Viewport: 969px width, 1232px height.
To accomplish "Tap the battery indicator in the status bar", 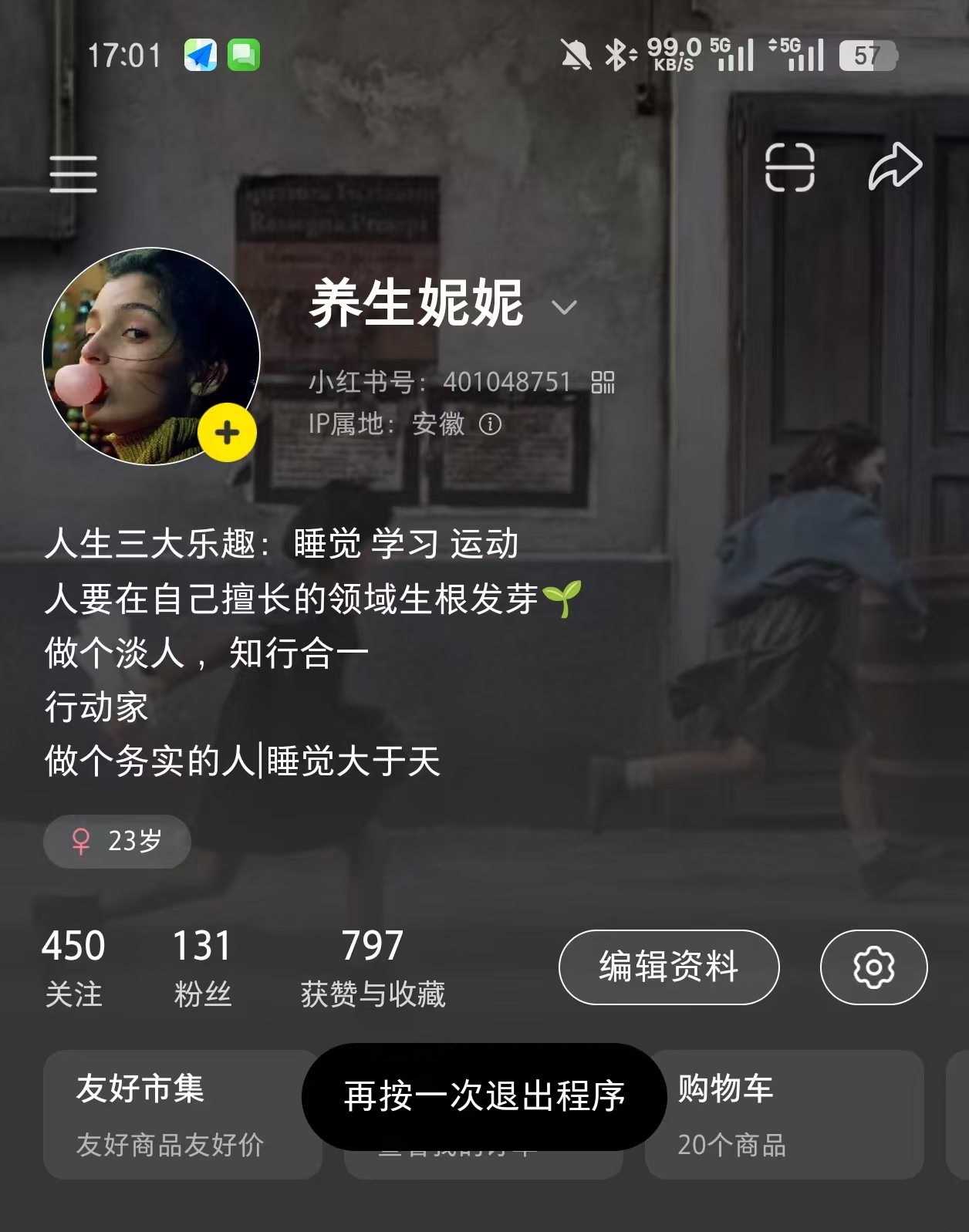I will click(870, 54).
